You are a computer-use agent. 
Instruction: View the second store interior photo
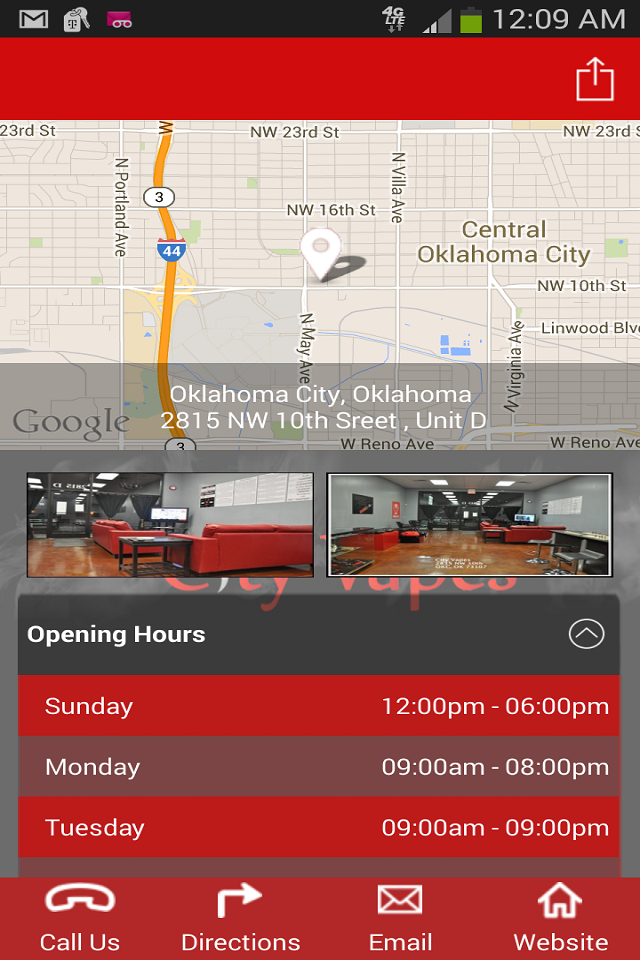tap(469, 525)
